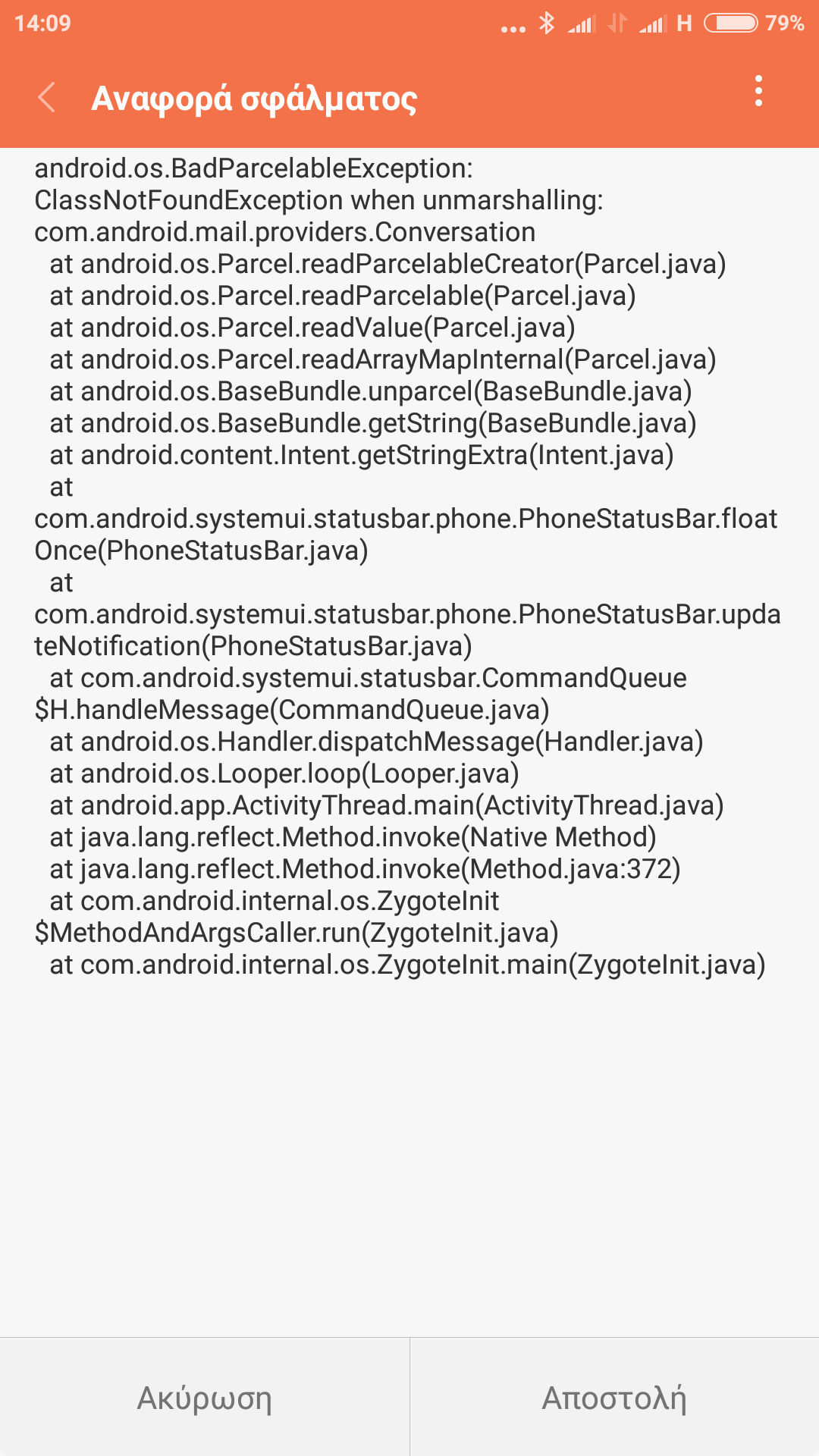This screenshot has height=1456, width=819.
Task: Tap Ακύρωση to cancel the report
Action: (x=205, y=1398)
